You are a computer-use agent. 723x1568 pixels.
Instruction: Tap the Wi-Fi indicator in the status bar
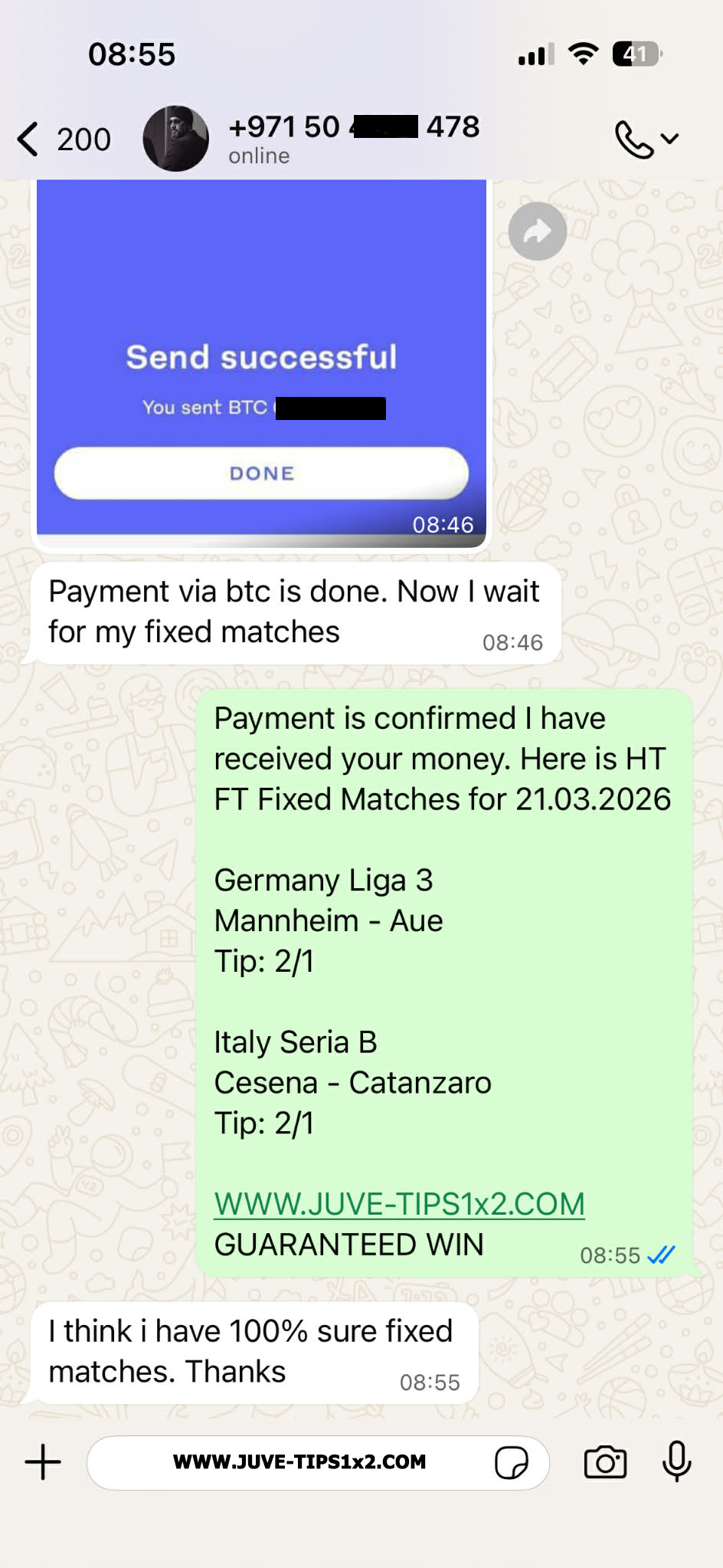pos(582,54)
